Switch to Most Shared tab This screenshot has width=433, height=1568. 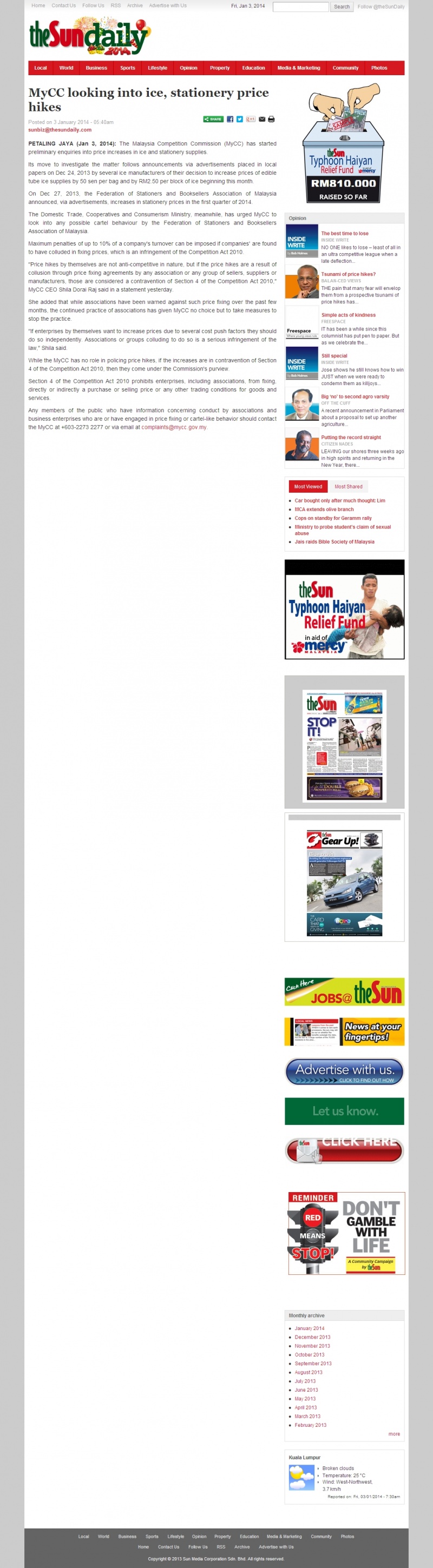tap(349, 487)
